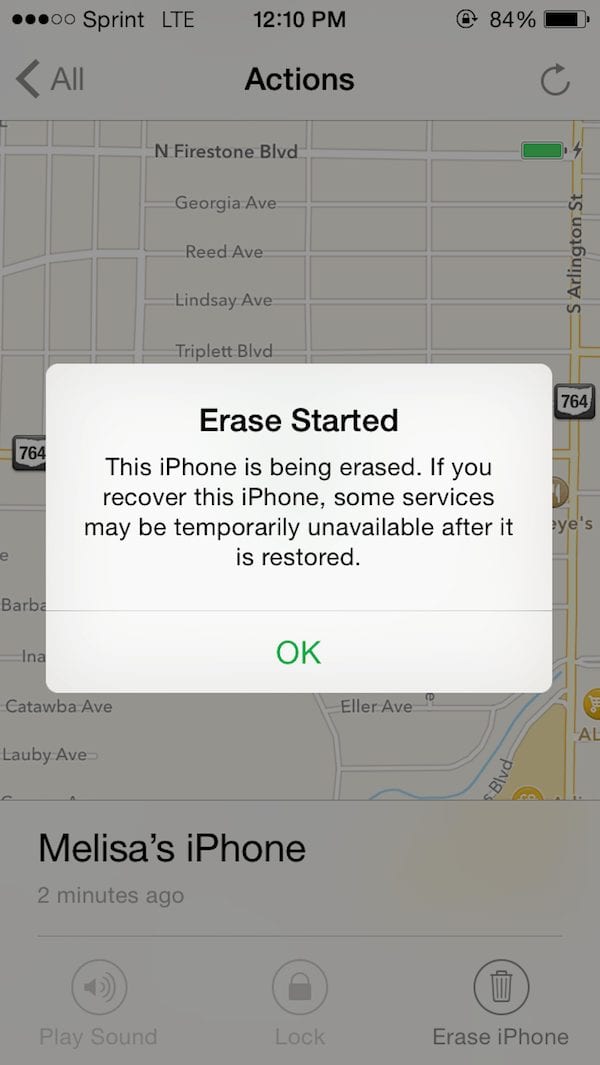The height and width of the screenshot is (1065, 600).
Task: Lock Melisa's iPhone
Action: coord(300,1003)
